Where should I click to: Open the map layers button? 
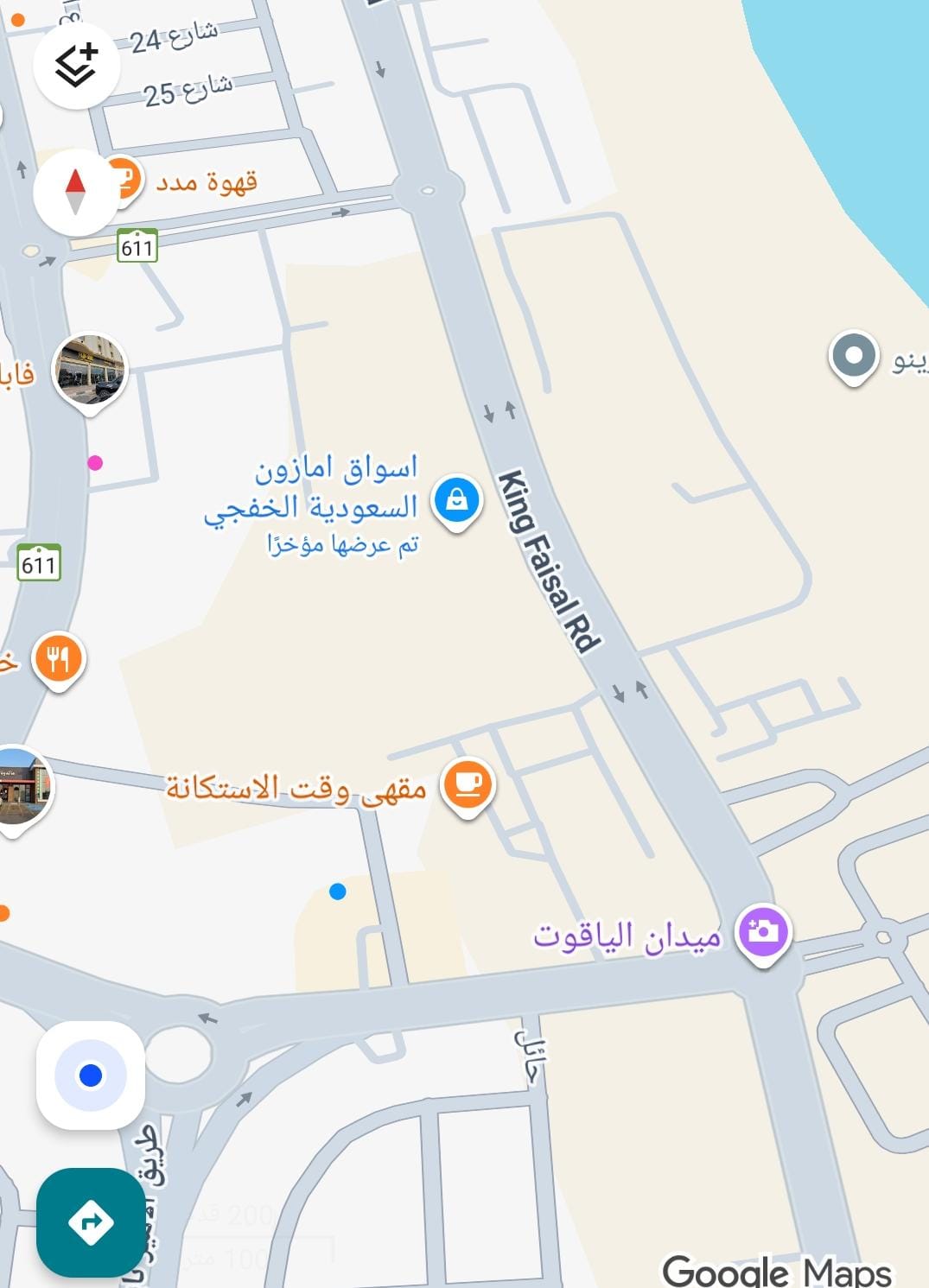(x=77, y=66)
